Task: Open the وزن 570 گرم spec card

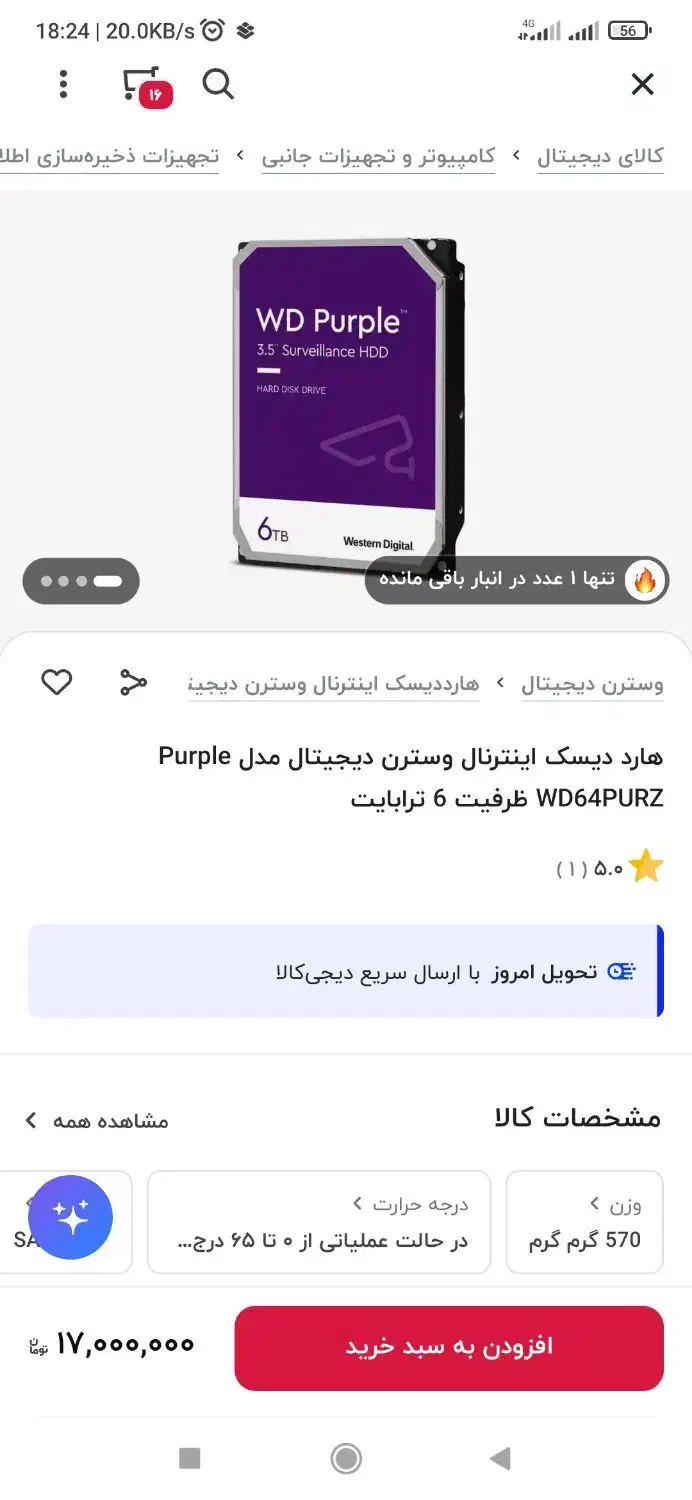Action: tap(585, 1222)
